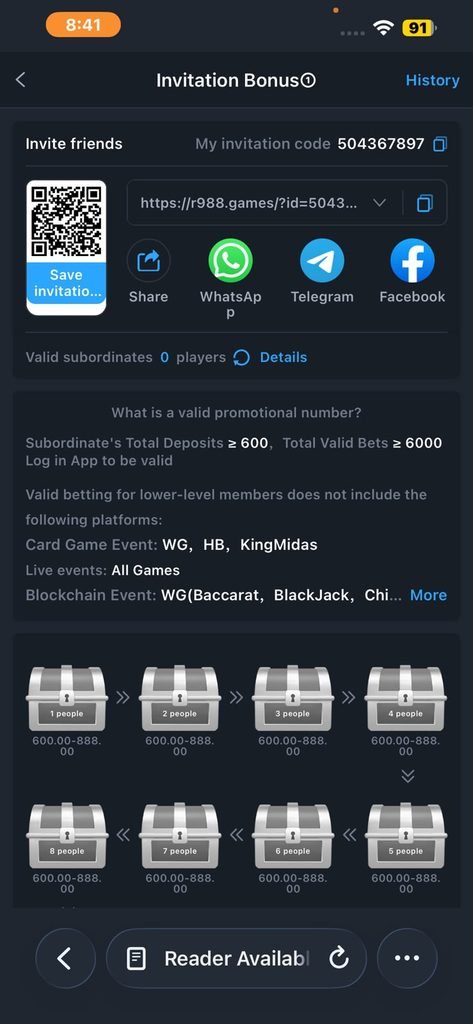Expand the invitation link dropdown
Screen dimensions: 473x1024
pos(379,203)
